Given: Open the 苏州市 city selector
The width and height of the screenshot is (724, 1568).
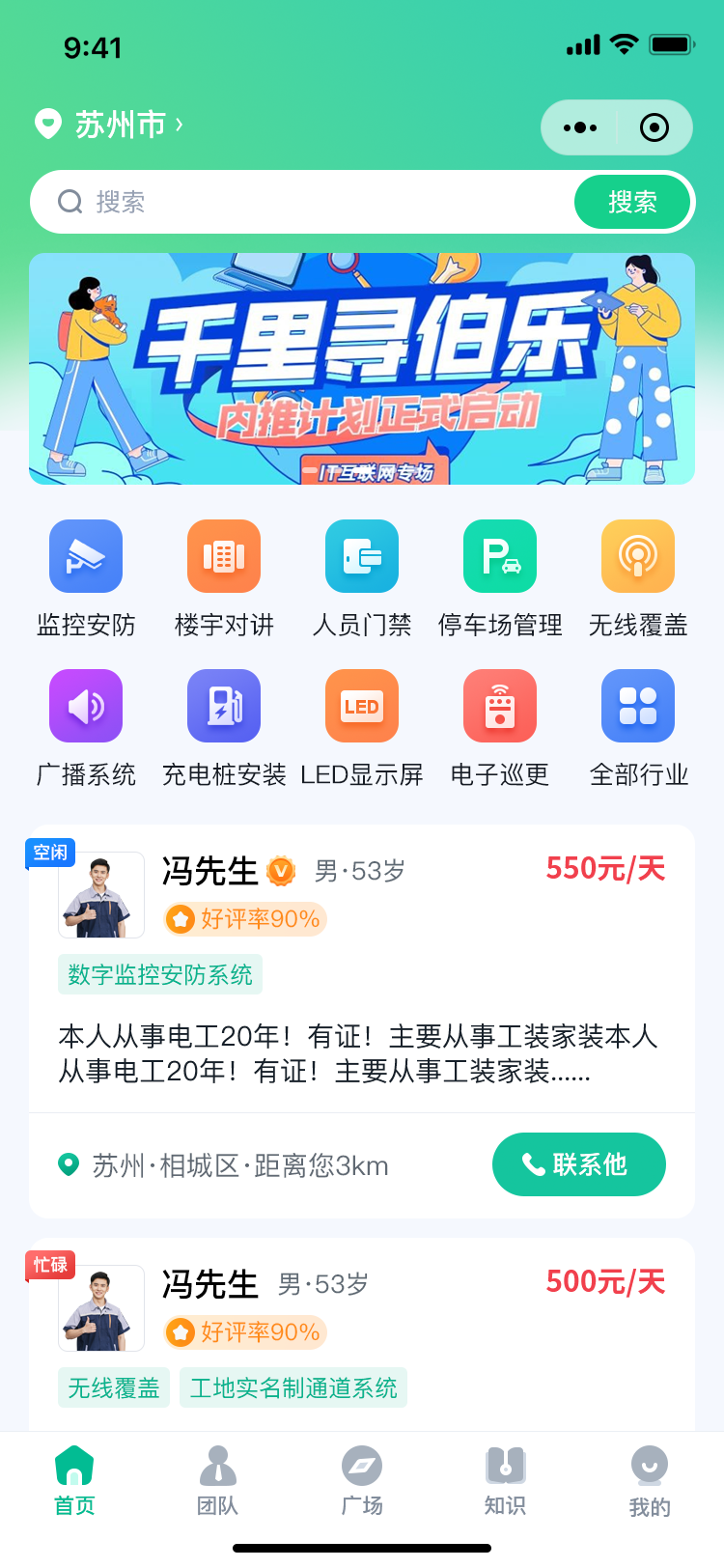Looking at the screenshot, I should click(x=109, y=125).
